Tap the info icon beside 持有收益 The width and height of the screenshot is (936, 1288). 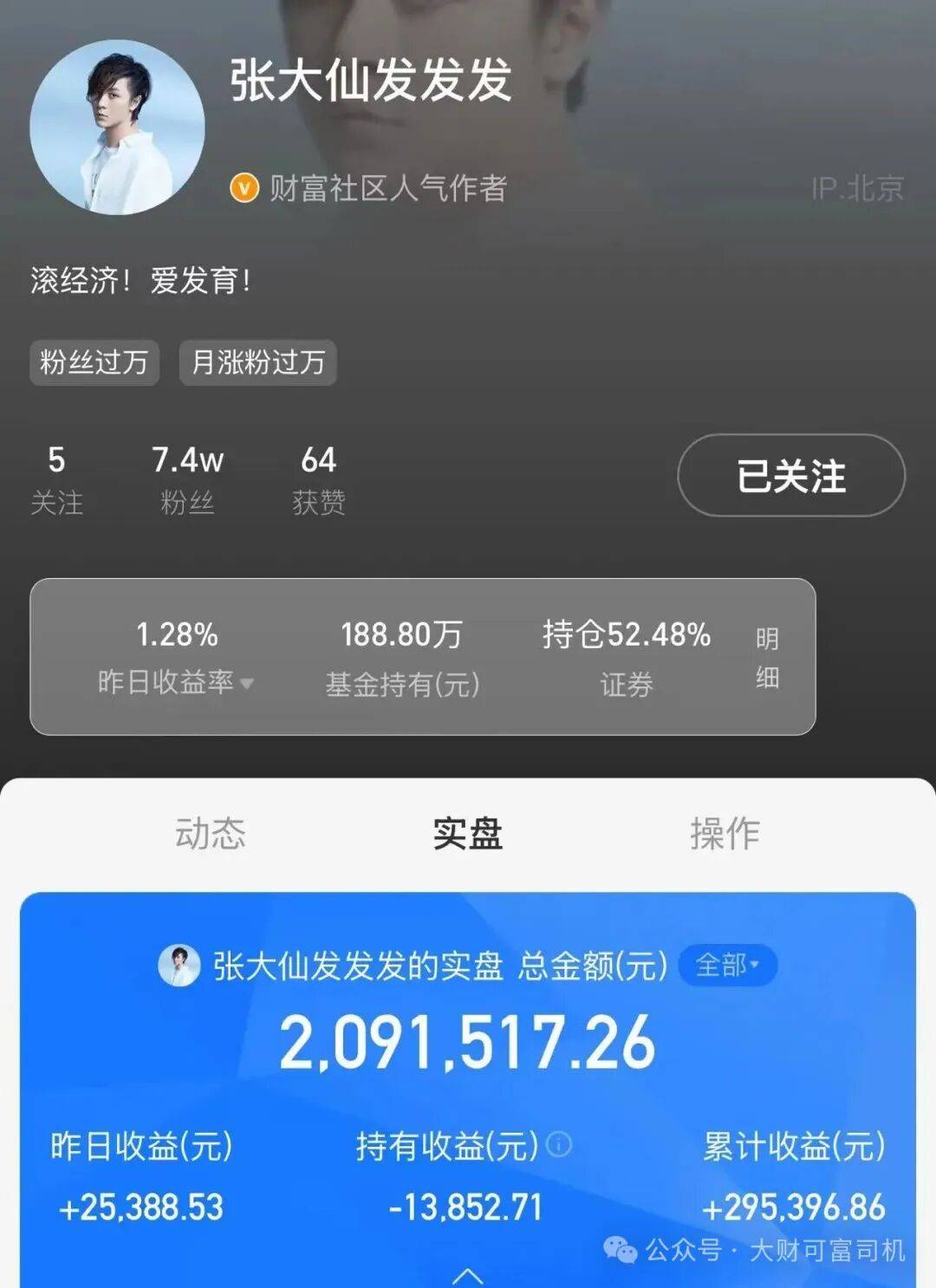560,1145
